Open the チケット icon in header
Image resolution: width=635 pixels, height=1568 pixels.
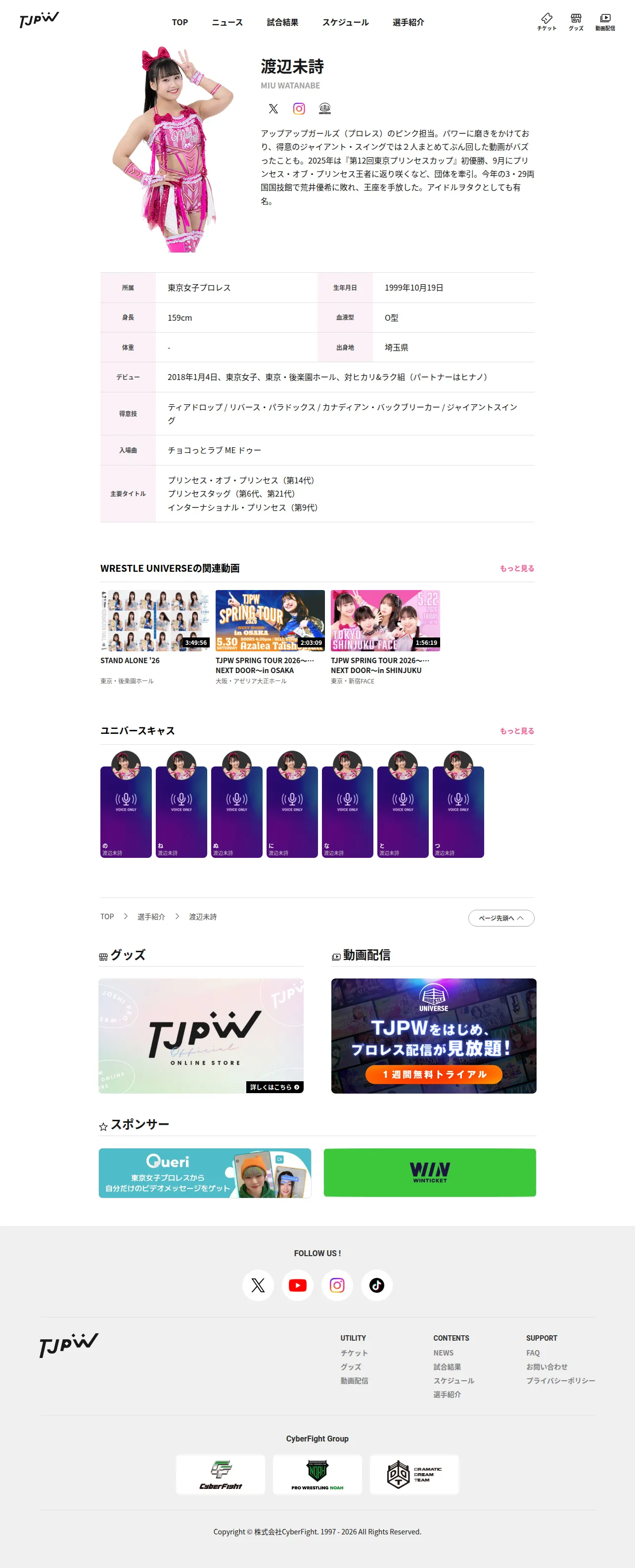[546, 22]
